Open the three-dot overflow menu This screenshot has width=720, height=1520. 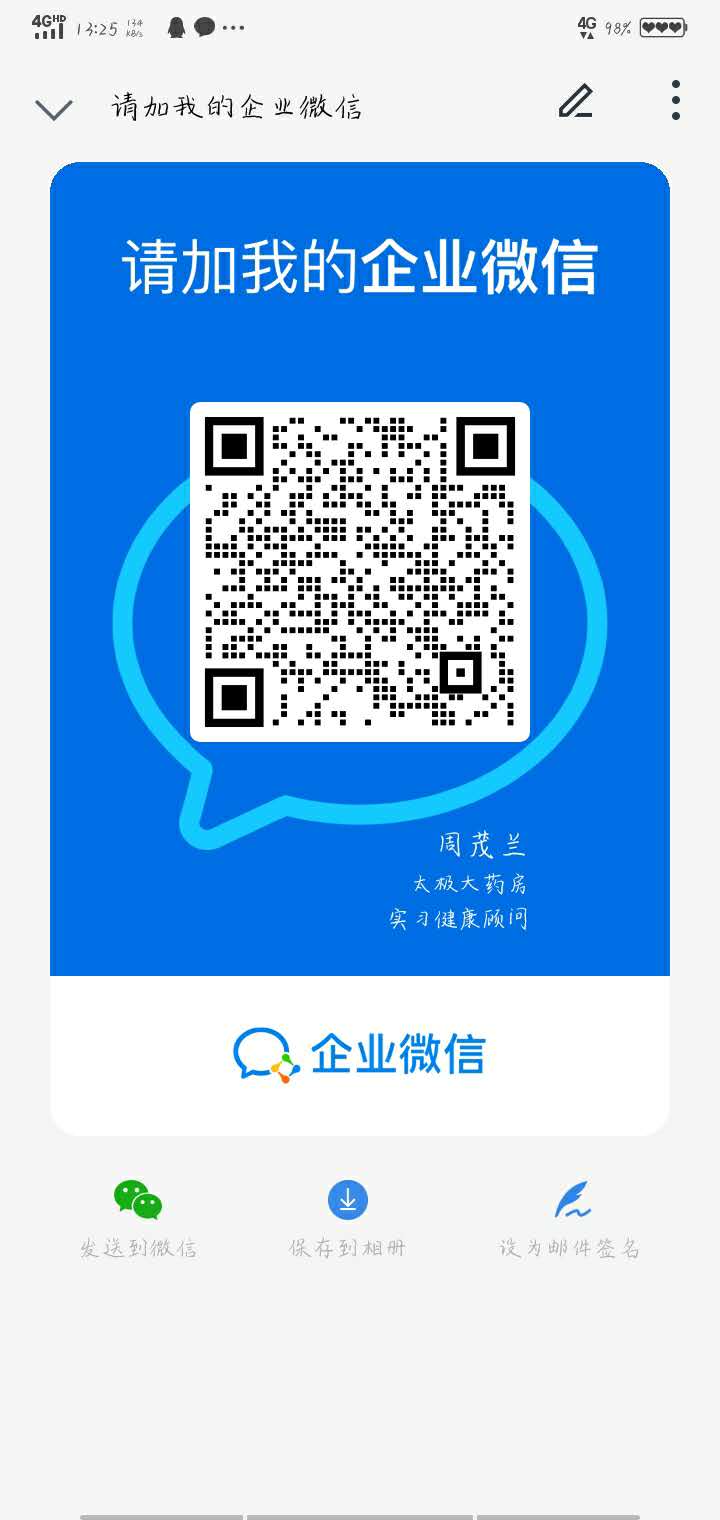(x=676, y=100)
